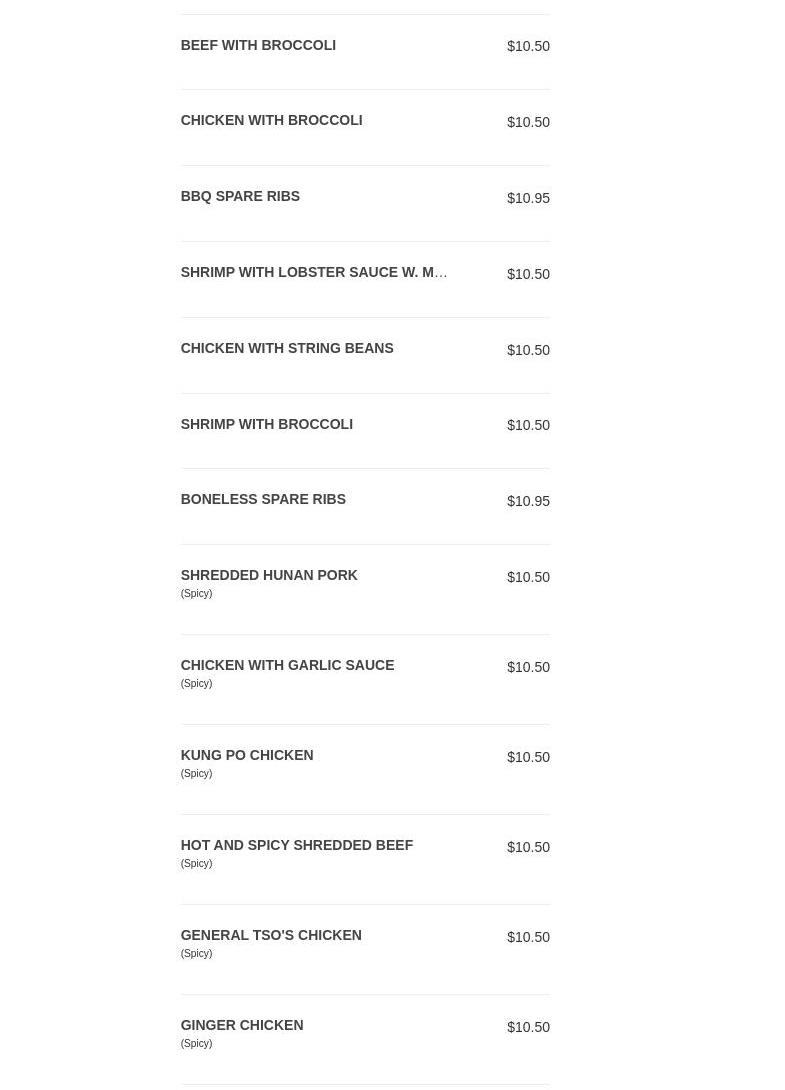Screen dimensions: 785x1090
Task: Select General Tso's Chicken
Action: point(270,936)
